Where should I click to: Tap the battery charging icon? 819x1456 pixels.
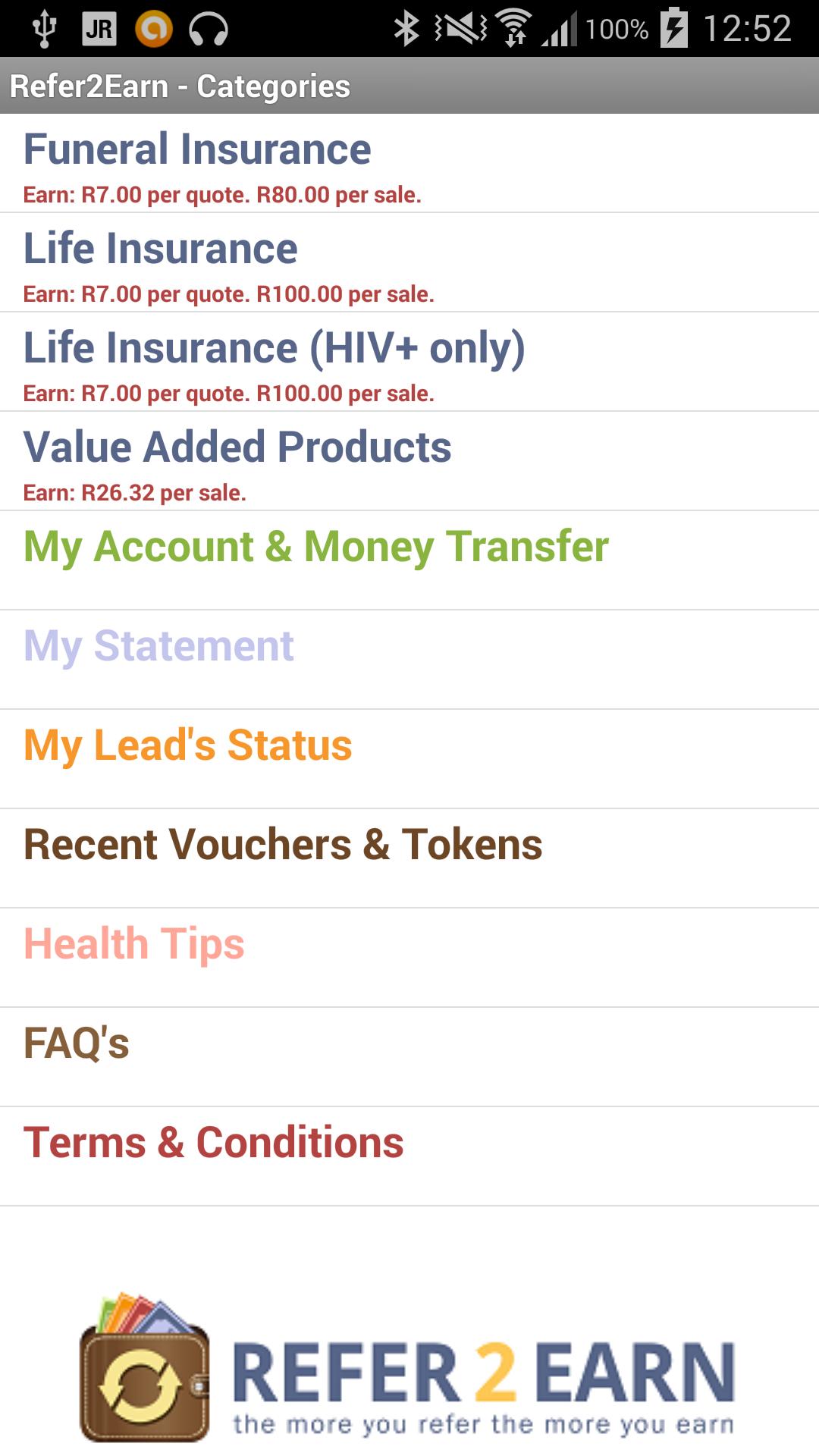tap(673, 29)
